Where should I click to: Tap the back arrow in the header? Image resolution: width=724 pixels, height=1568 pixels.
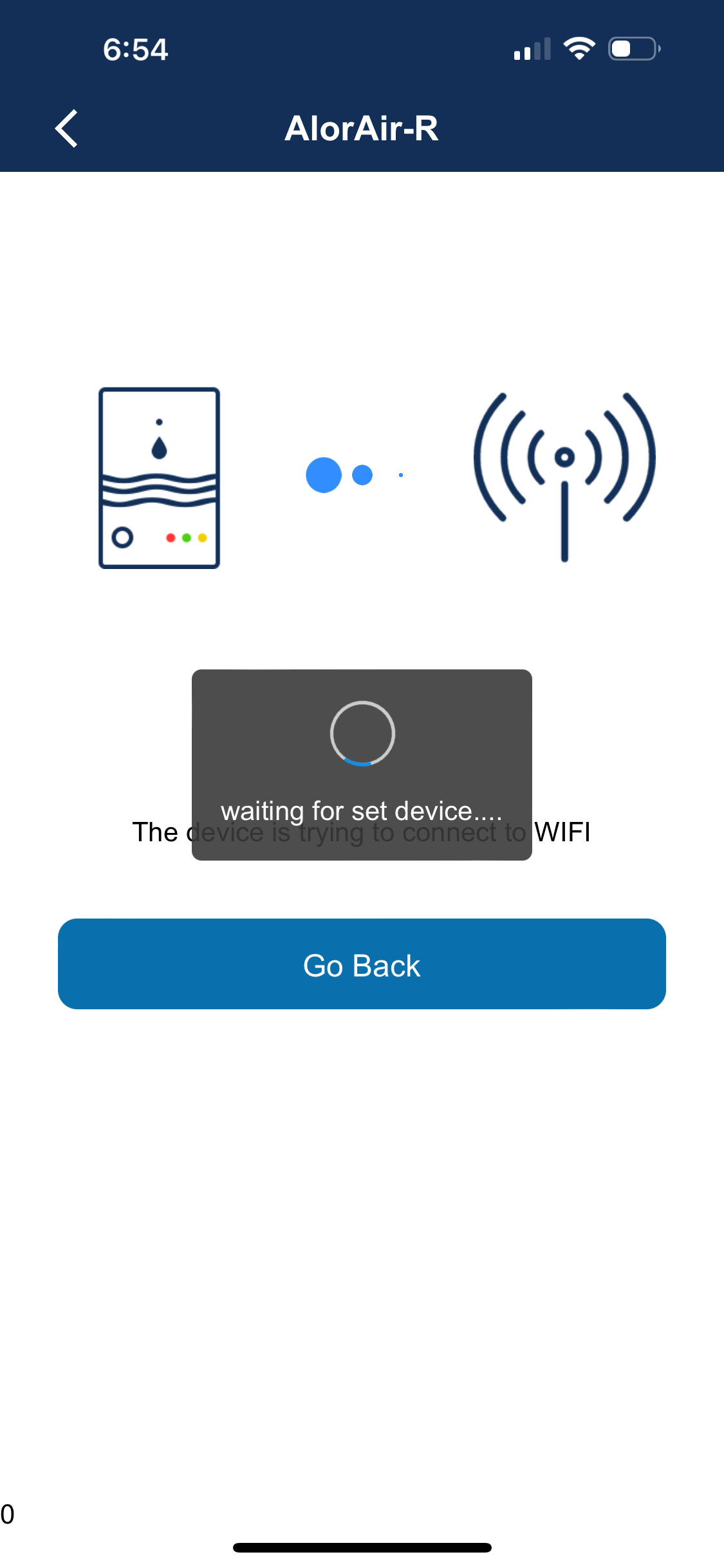pos(67,129)
